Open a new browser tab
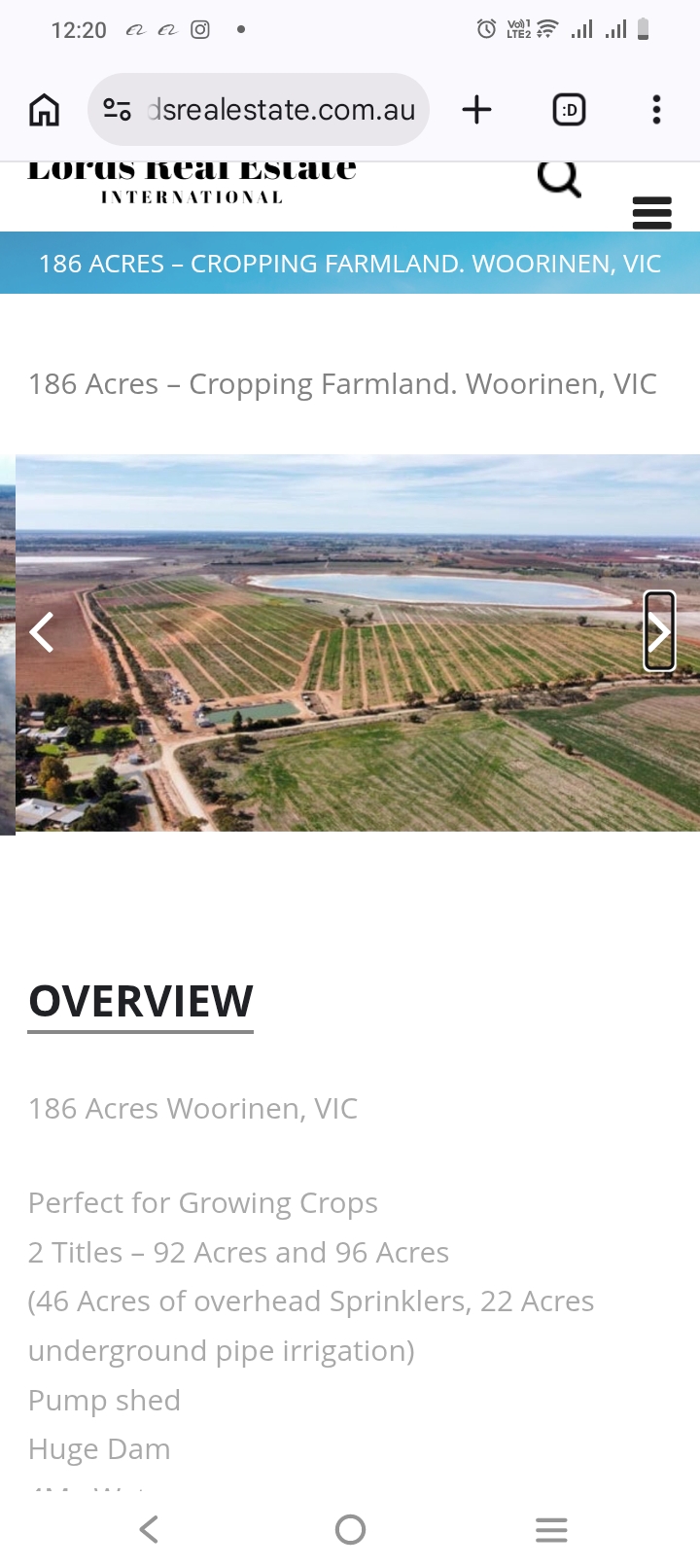 tap(476, 110)
